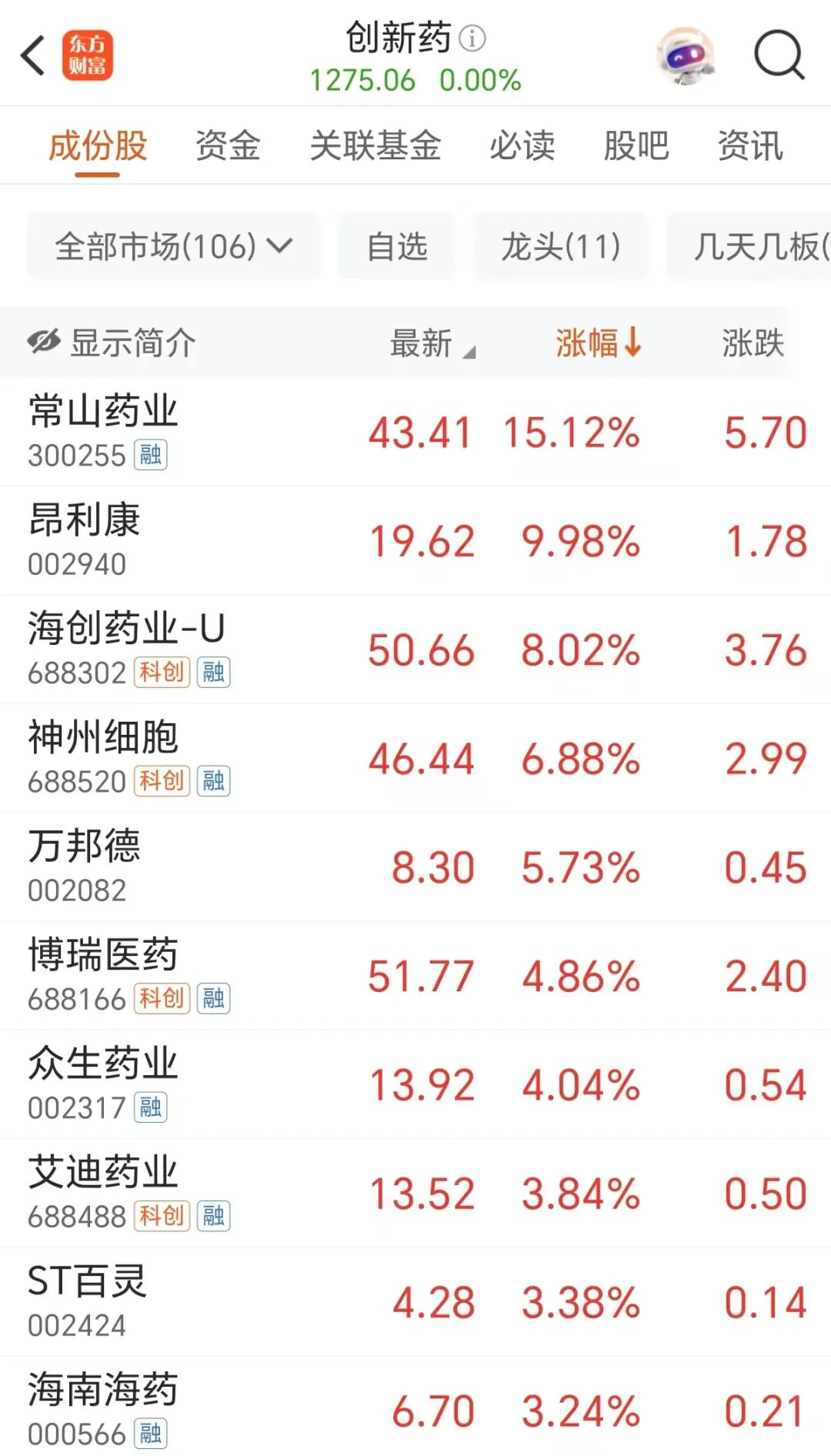
Task: Open stock ST百灵 002424
Action: click(415, 1302)
